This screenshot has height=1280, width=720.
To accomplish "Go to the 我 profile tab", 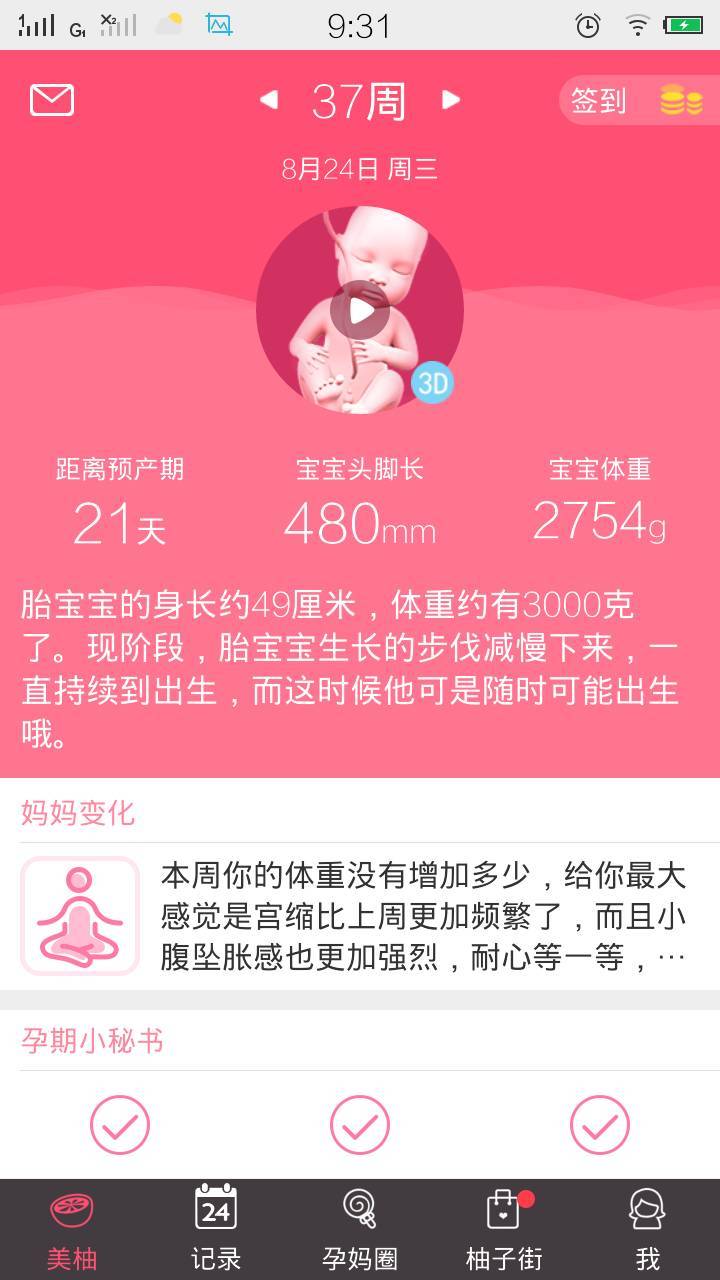I will click(648, 1230).
